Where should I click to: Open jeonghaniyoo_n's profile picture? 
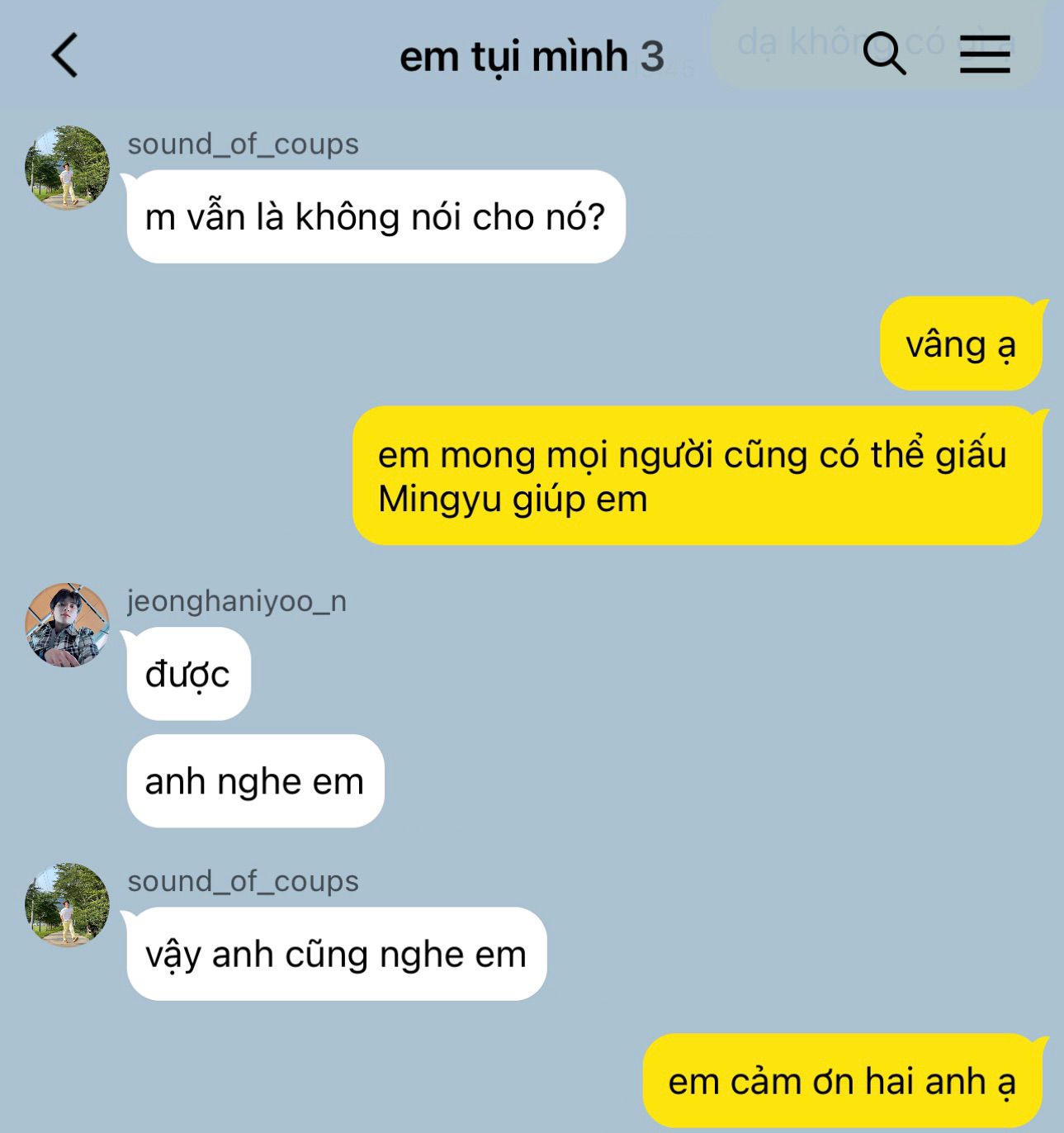tap(67, 625)
